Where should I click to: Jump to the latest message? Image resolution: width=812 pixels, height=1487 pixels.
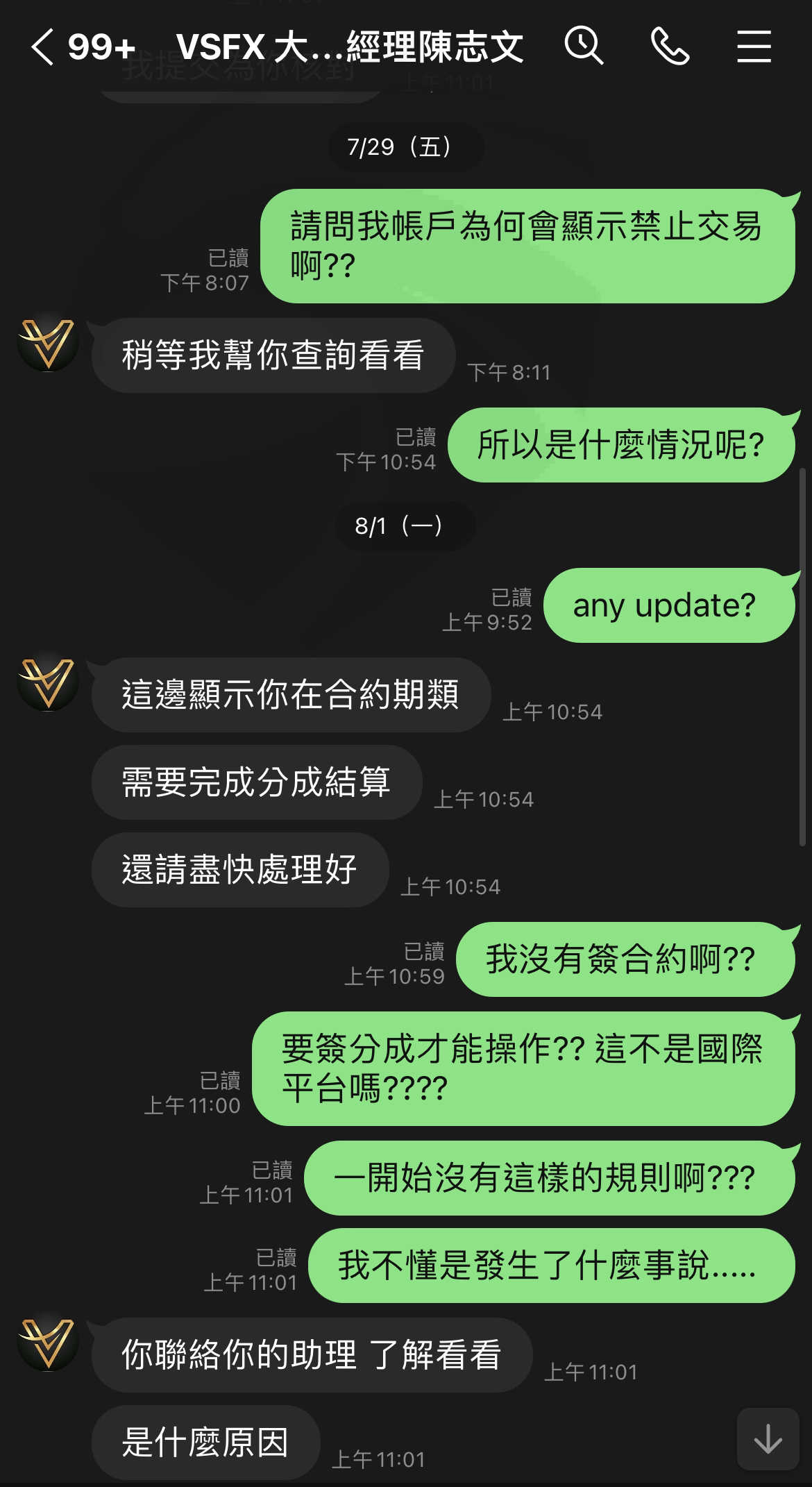pos(768,1438)
